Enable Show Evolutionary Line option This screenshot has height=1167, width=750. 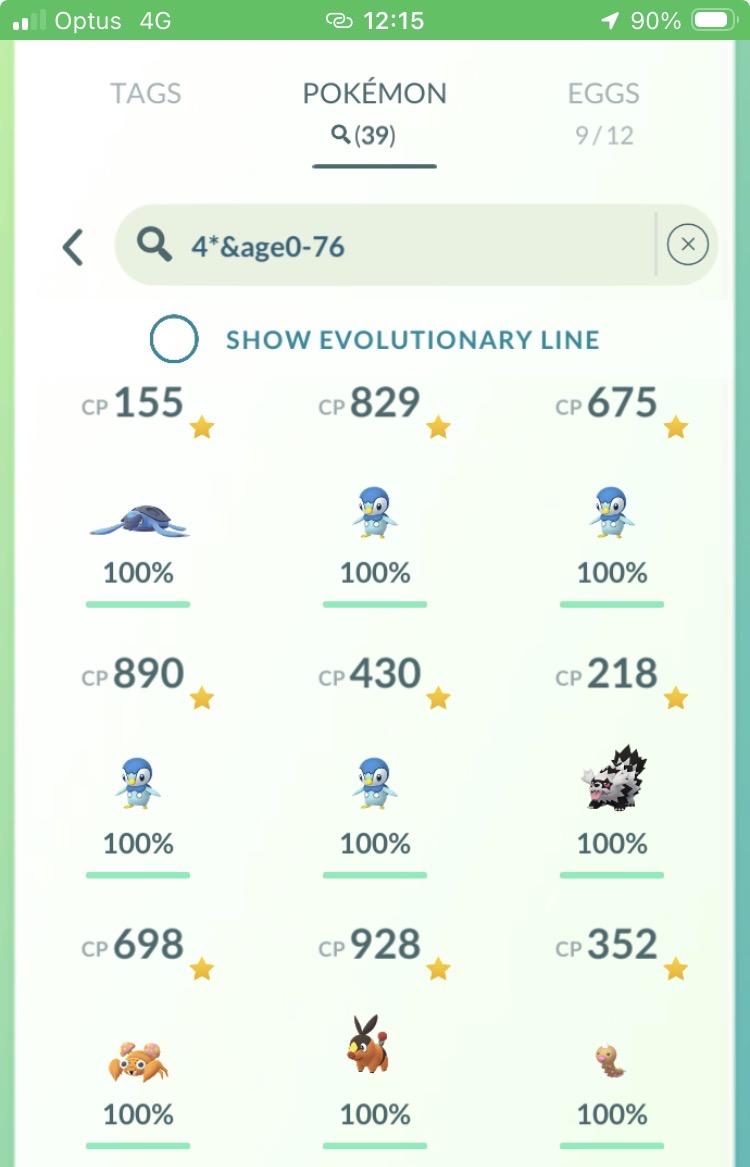[x=174, y=339]
